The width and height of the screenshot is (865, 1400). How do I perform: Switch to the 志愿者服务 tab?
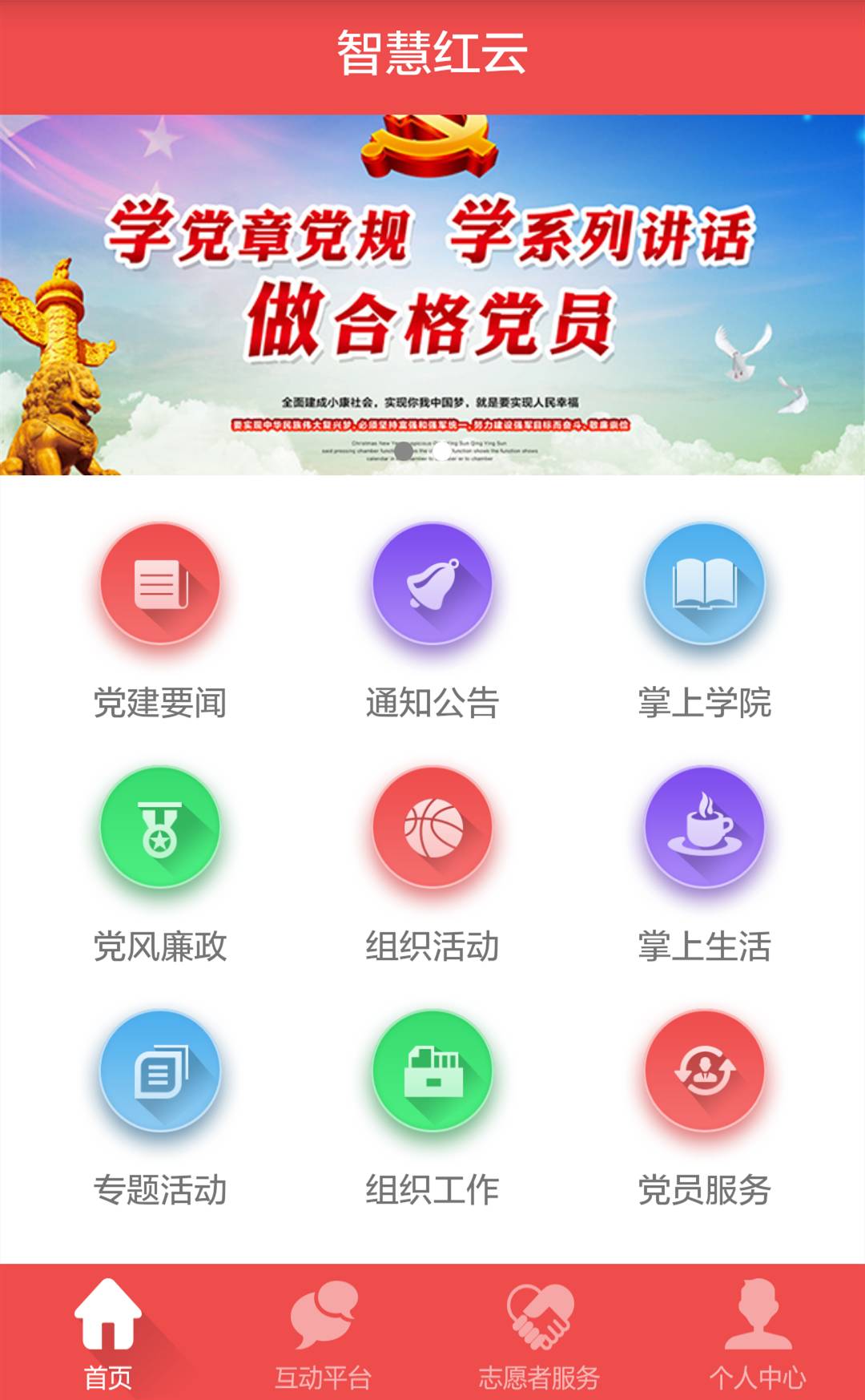click(x=540, y=1333)
